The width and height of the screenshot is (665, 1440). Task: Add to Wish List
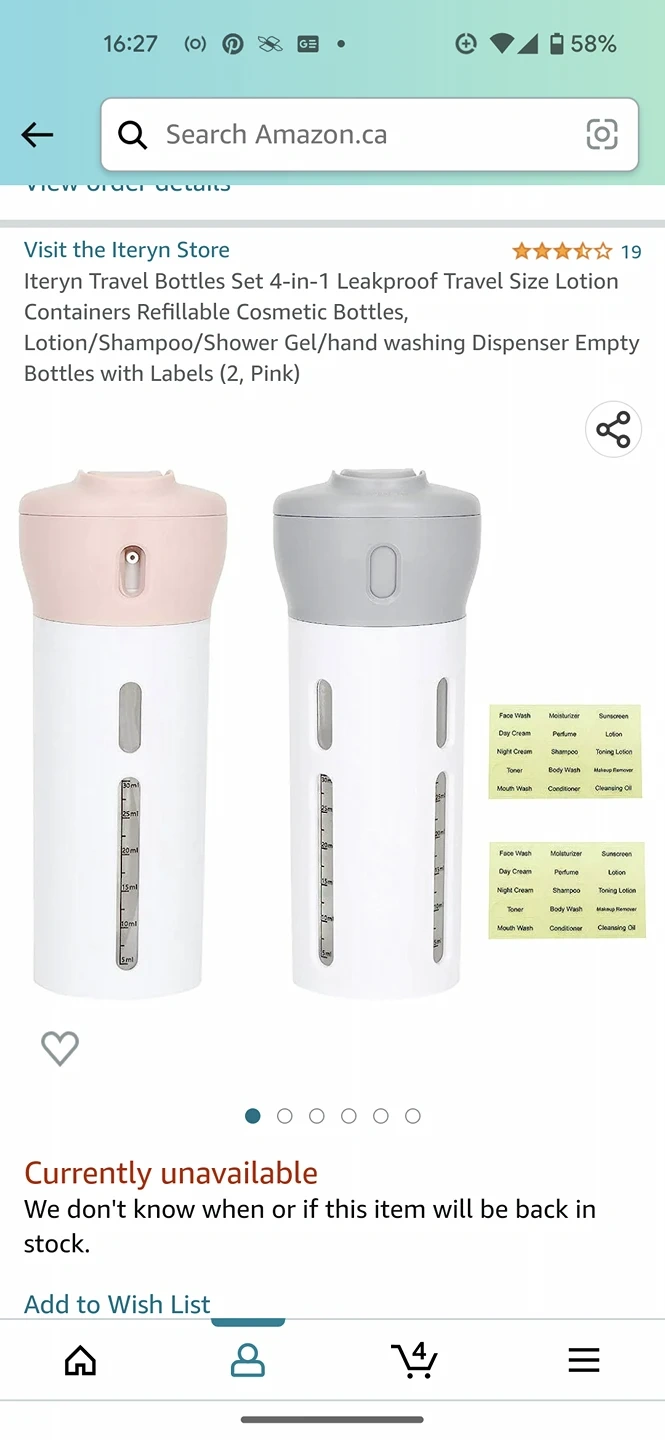(117, 1304)
